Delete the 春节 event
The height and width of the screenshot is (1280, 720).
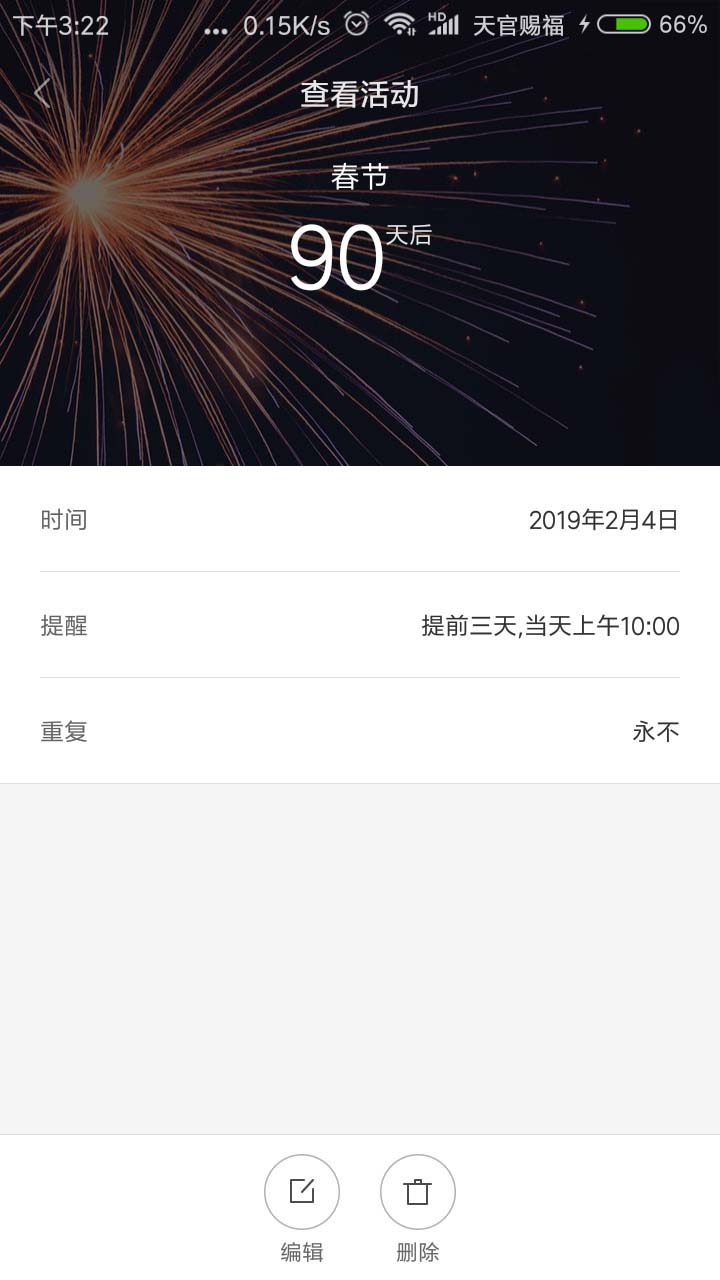418,1192
